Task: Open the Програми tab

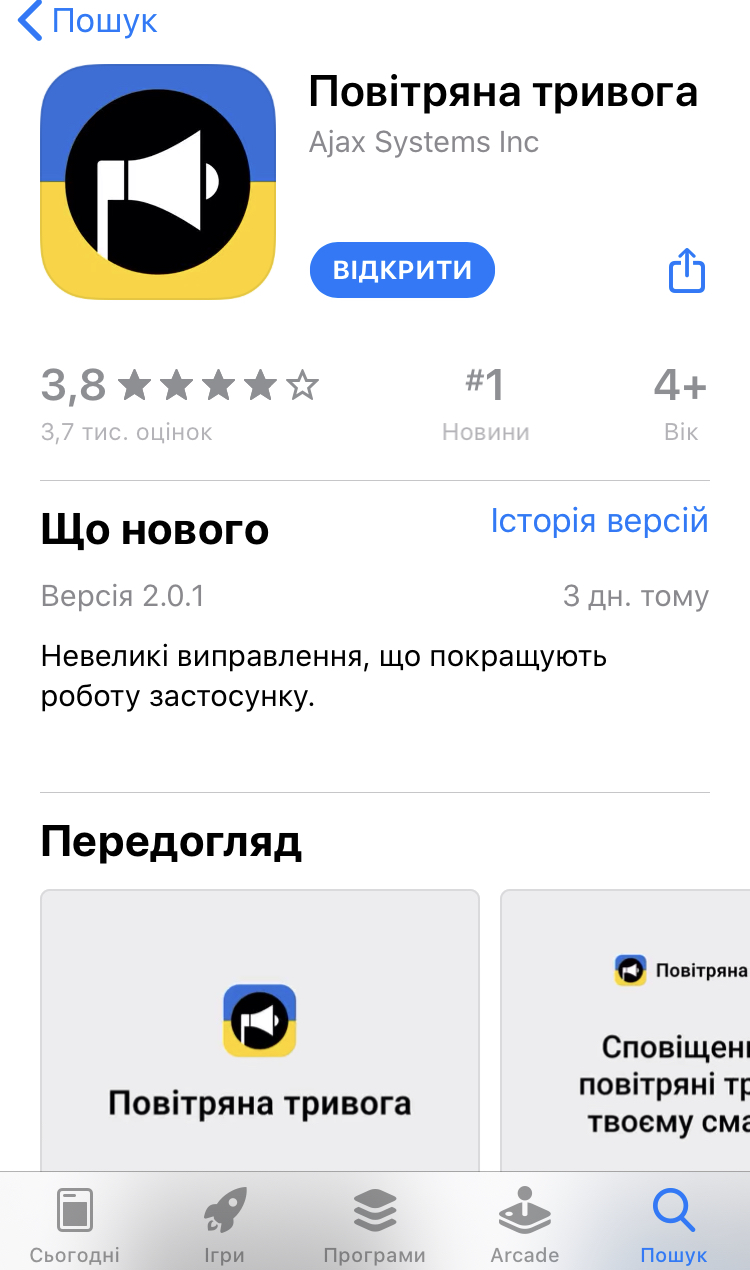Action: tap(374, 1225)
